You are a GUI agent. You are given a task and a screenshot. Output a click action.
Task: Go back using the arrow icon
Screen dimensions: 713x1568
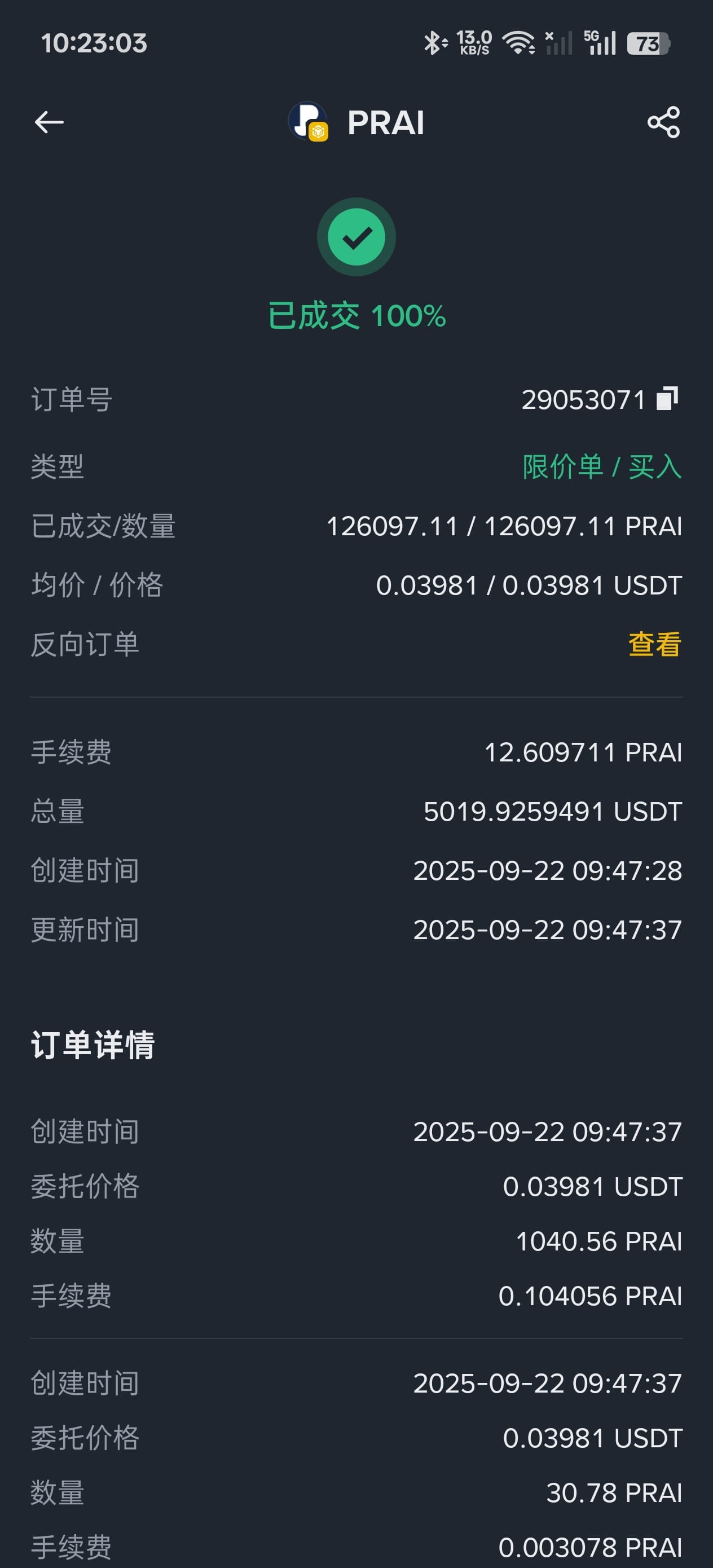pos(49,122)
